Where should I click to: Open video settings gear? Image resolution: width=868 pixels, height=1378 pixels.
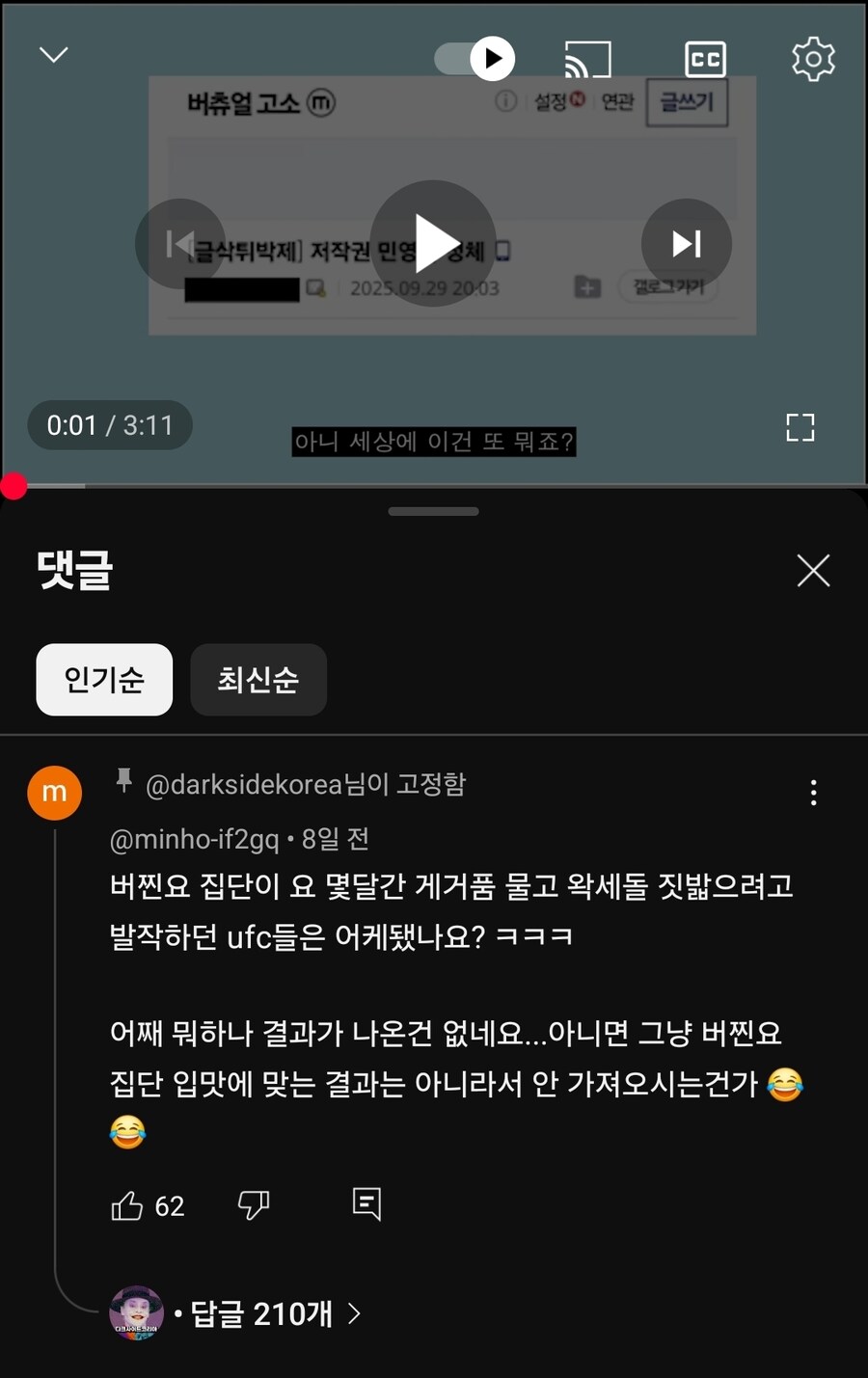(x=812, y=59)
